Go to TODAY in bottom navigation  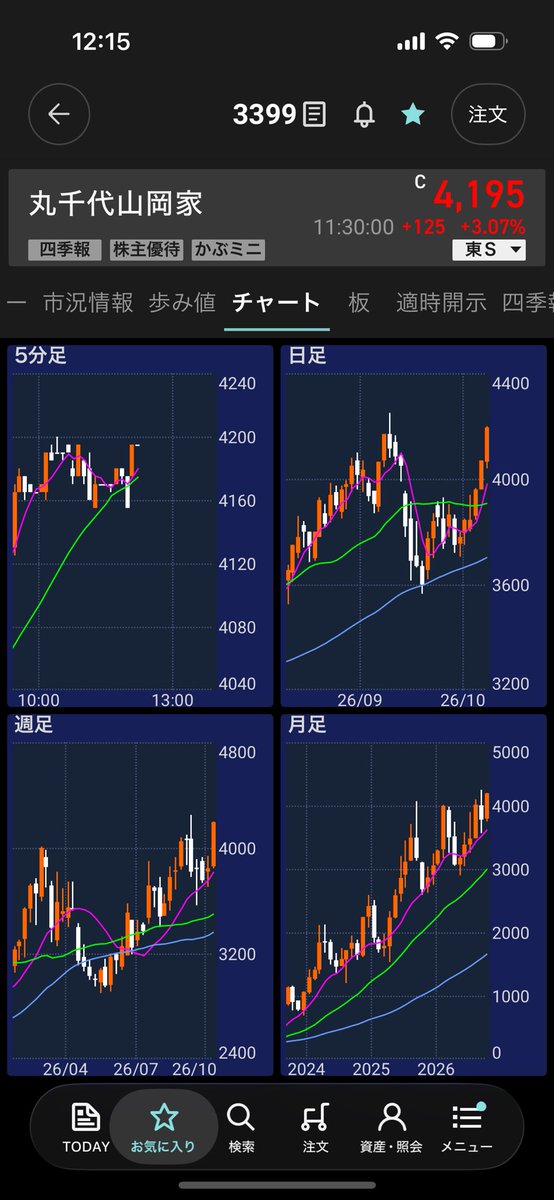click(86, 1129)
